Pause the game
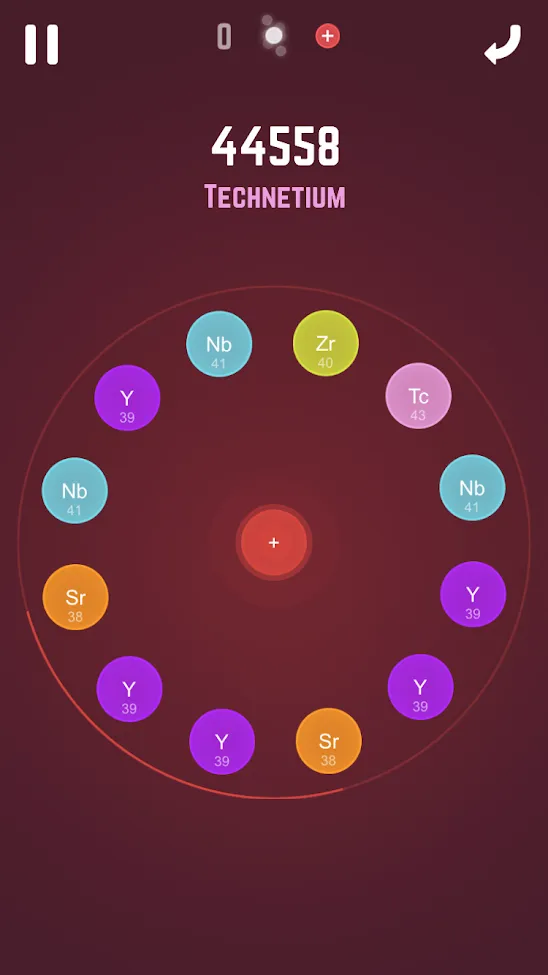The height and width of the screenshot is (975, 548). click(x=42, y=44)
